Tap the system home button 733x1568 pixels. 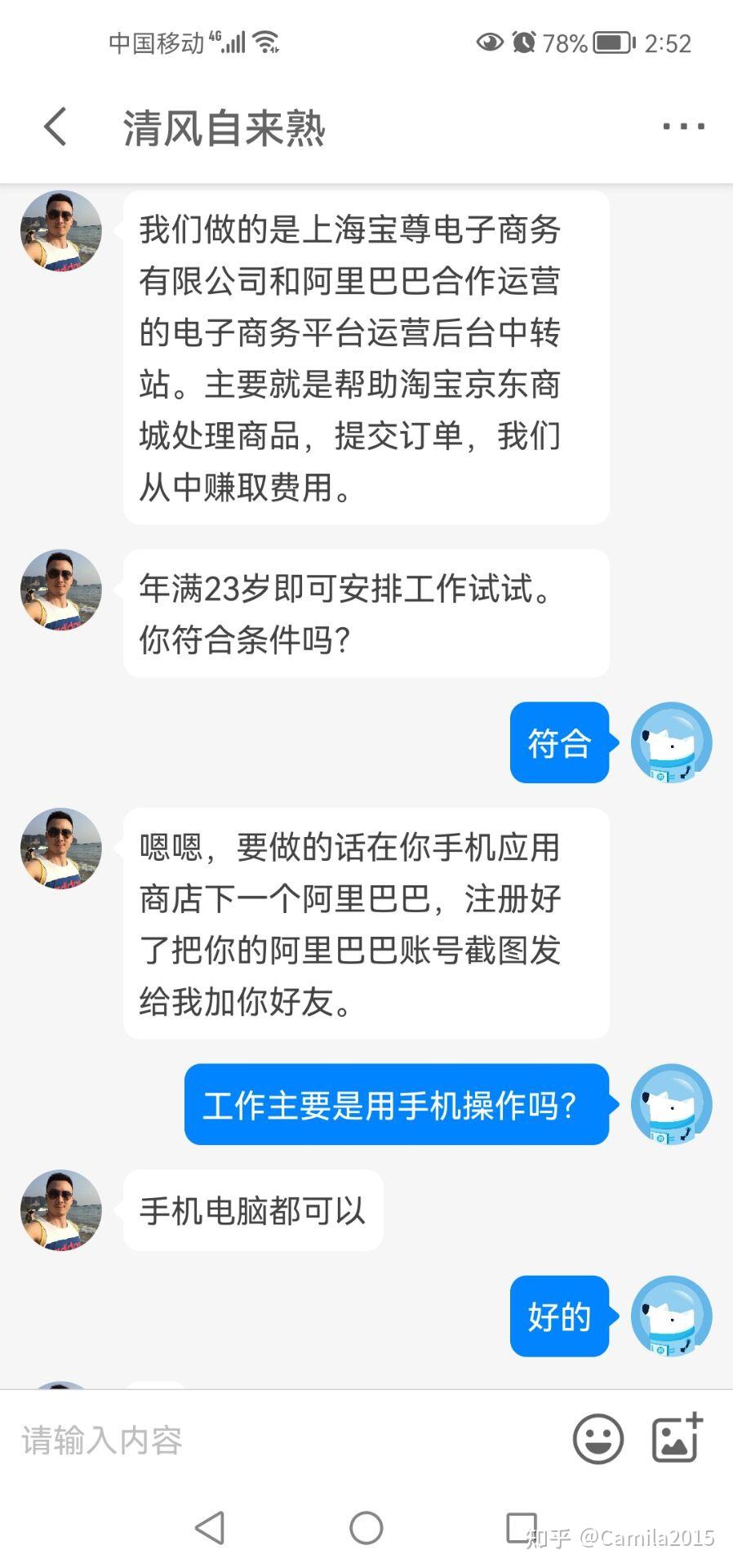[x=366, y=1527]
